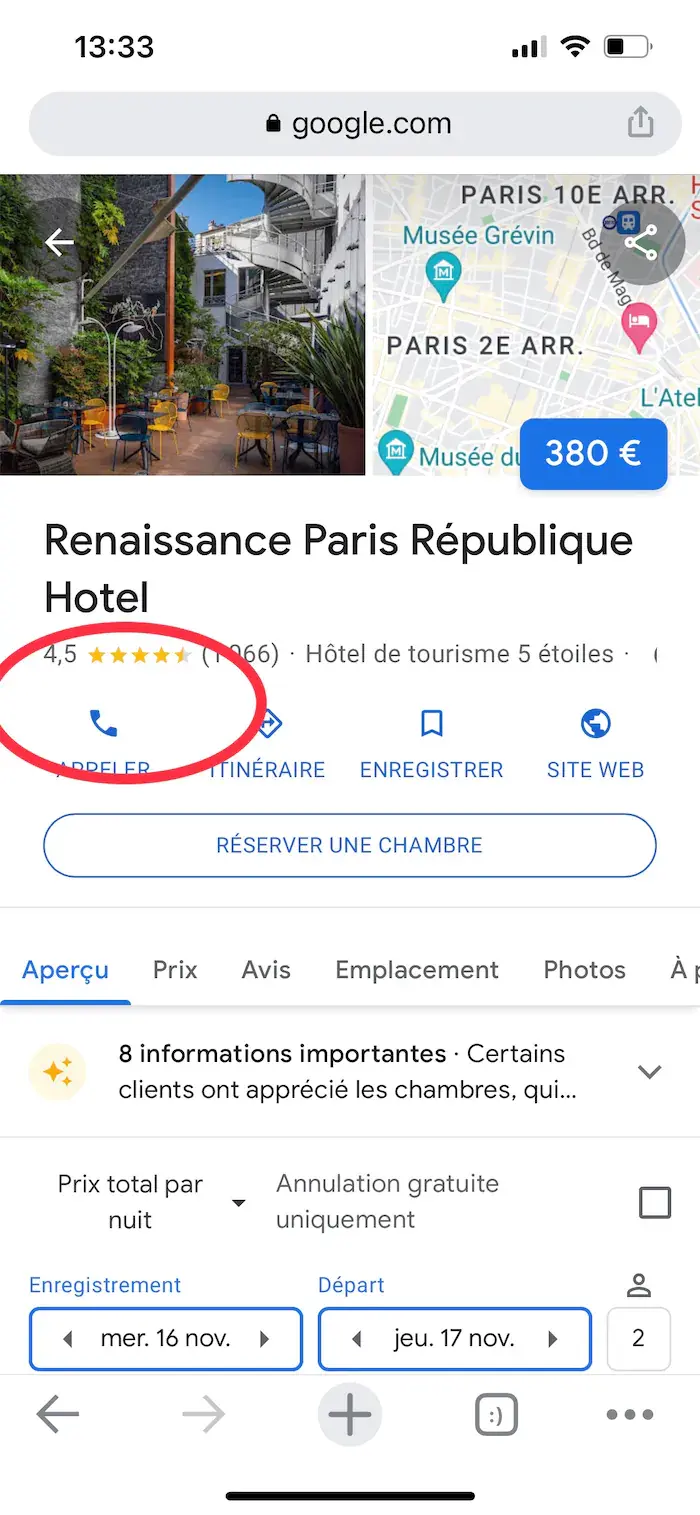
Task: Tap the 380 € price button on map
Action: (x=593, y=453)
